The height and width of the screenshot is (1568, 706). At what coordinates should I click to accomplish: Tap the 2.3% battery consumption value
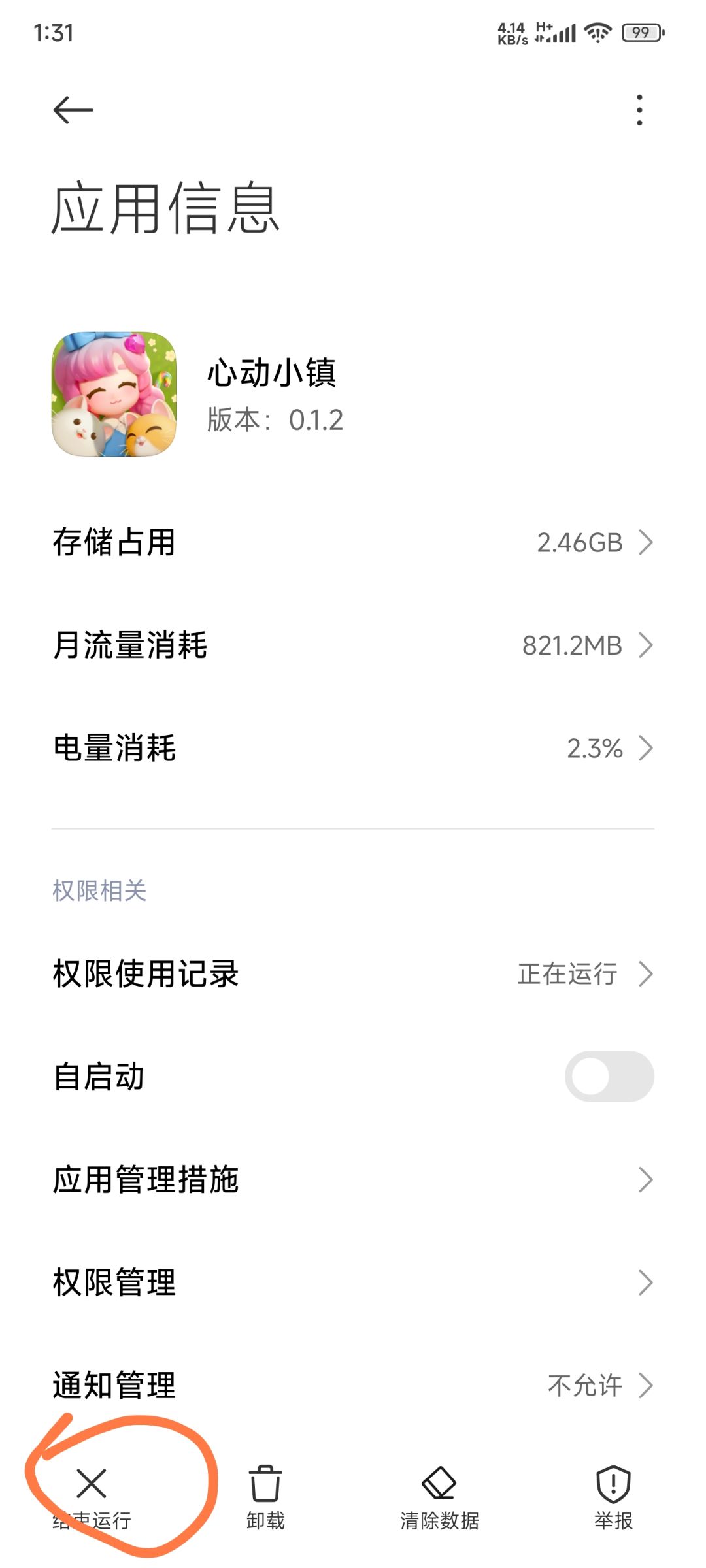point(595,749)
